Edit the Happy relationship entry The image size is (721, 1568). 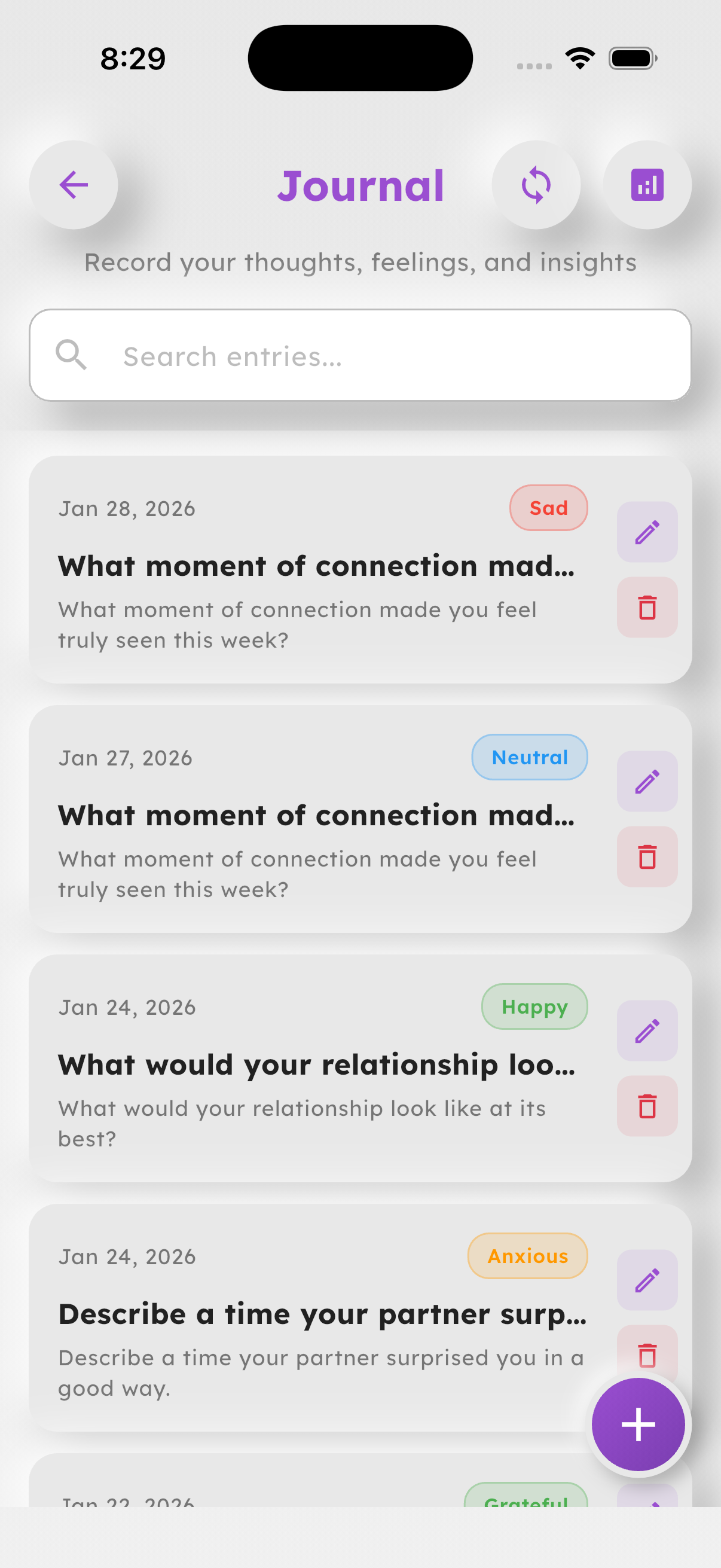(647, 1031)
